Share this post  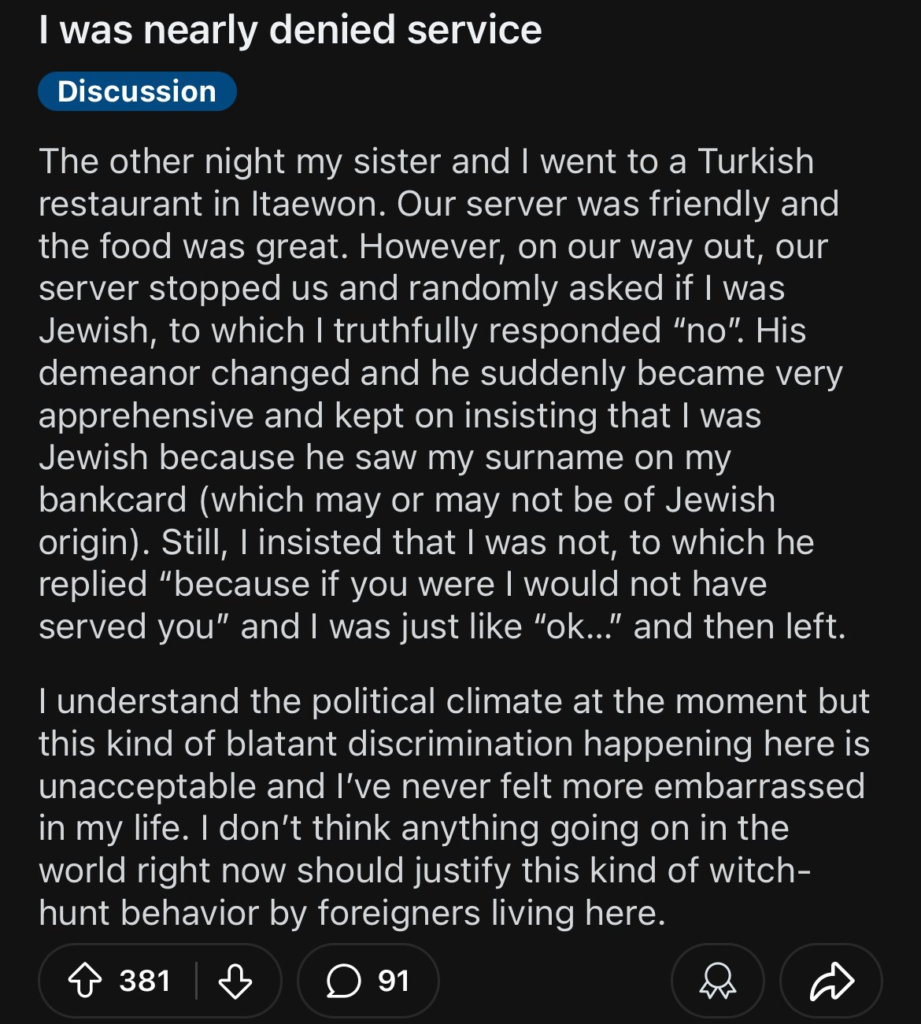(x=831, y=981)
